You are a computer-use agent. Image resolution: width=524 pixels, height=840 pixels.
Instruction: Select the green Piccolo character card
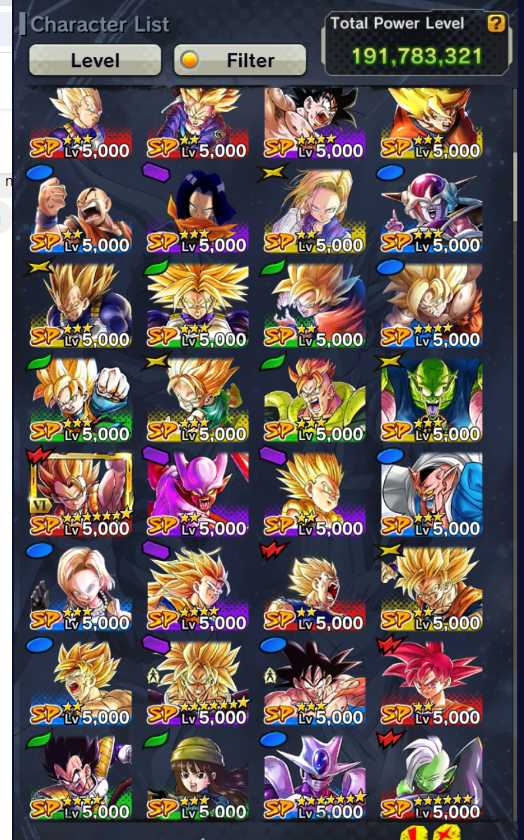[x=432, y=401]
